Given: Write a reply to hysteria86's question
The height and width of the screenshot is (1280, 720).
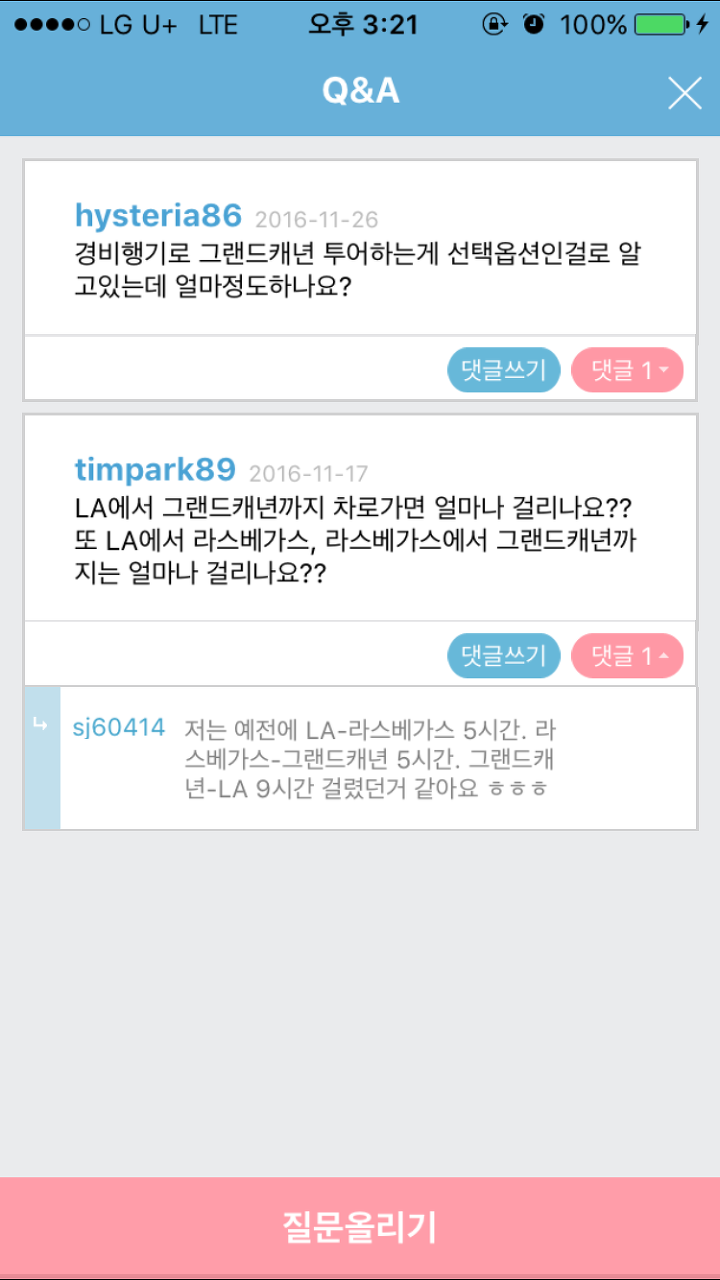Looking at the screenshot, I should coord(503,370).
